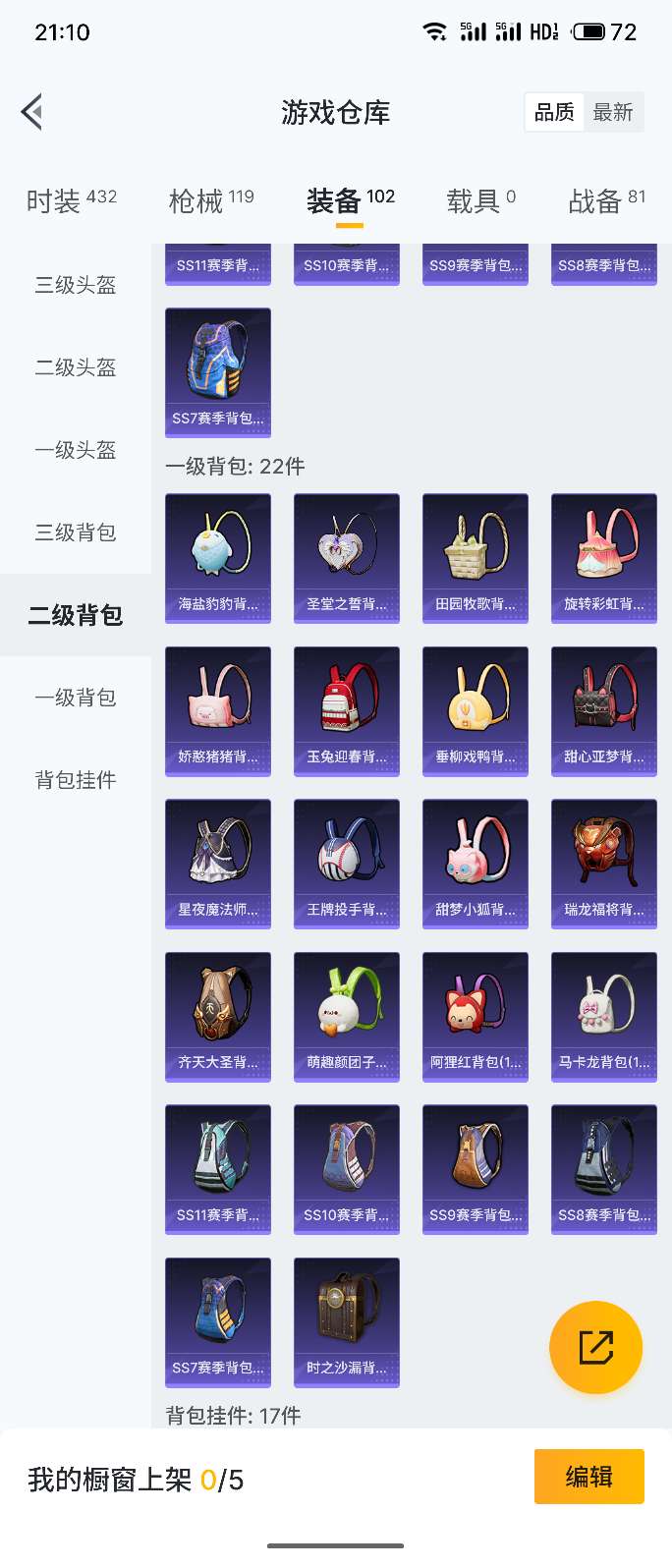Screen dimensions: 672x1568
Task: Select 三级头盔 in the side menu
Action: coord(76,285)
